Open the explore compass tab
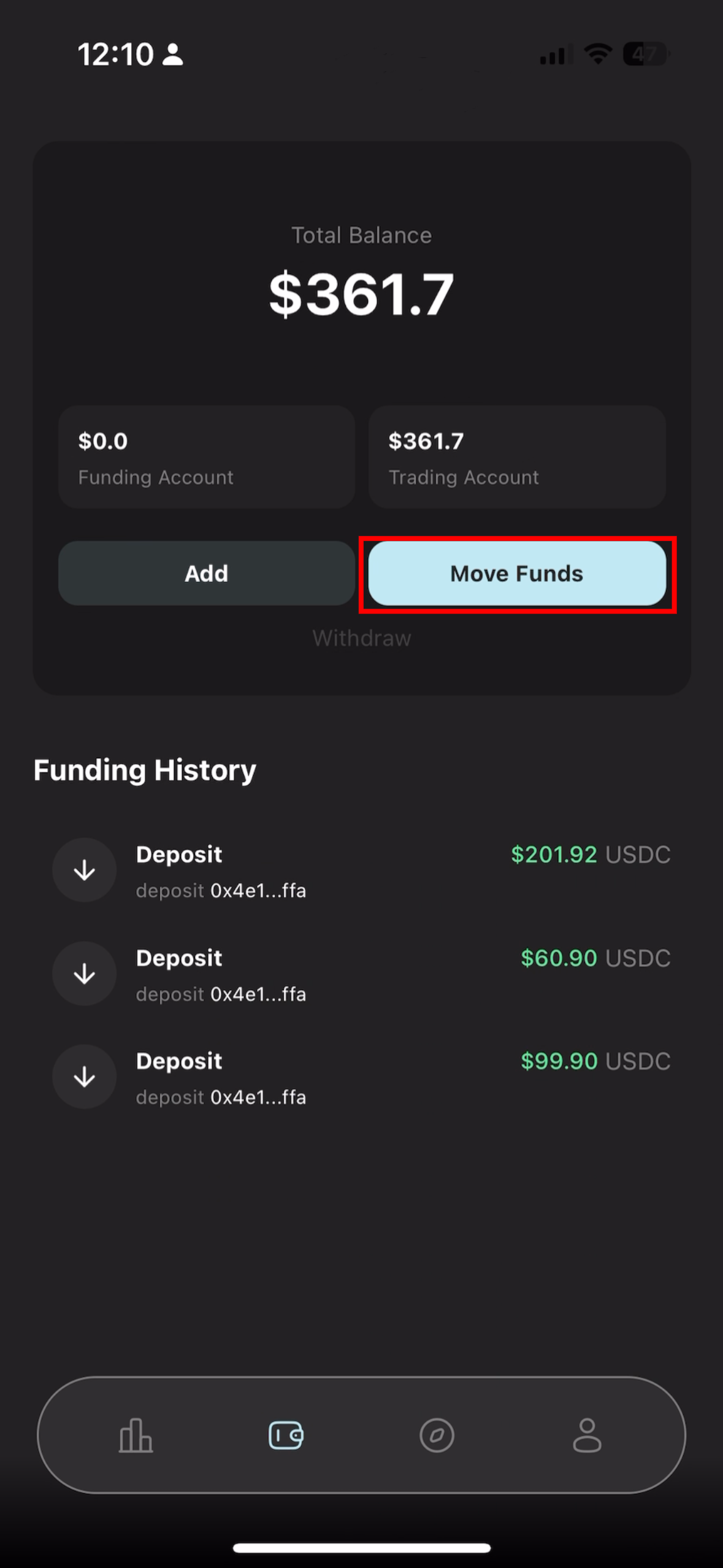The width and height of the screenshot is (723, 1568). click(437, 1435)
